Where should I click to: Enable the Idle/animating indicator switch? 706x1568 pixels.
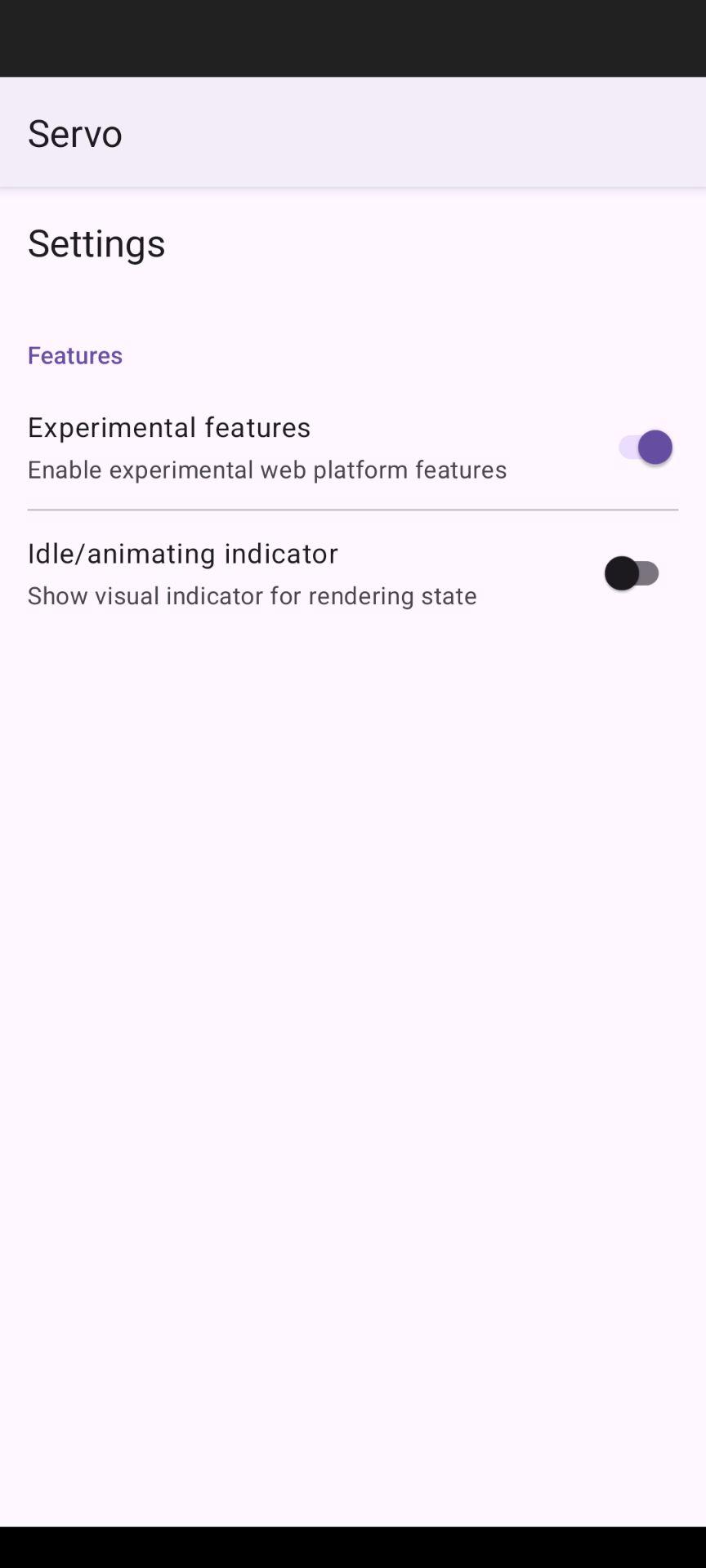point(632,573)
